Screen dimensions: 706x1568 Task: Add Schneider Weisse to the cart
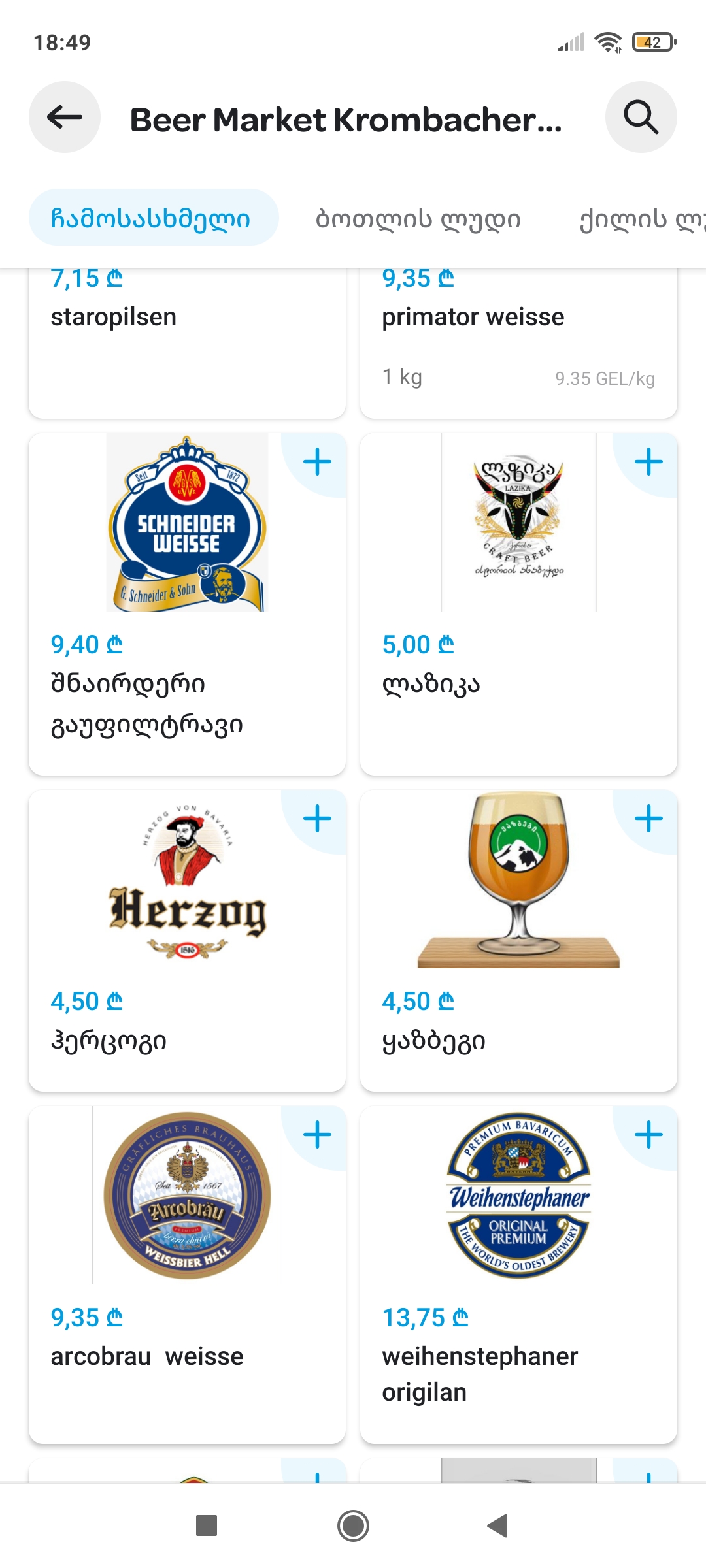317,463
